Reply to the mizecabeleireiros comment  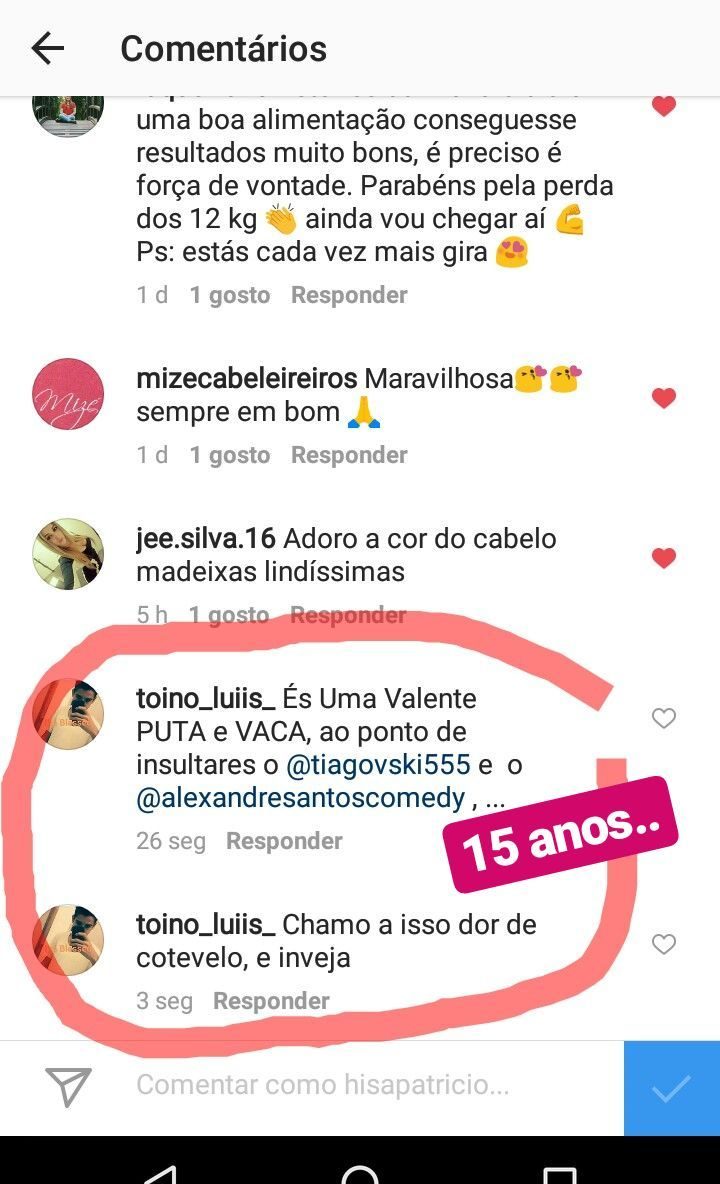click(x=349, y=455)
